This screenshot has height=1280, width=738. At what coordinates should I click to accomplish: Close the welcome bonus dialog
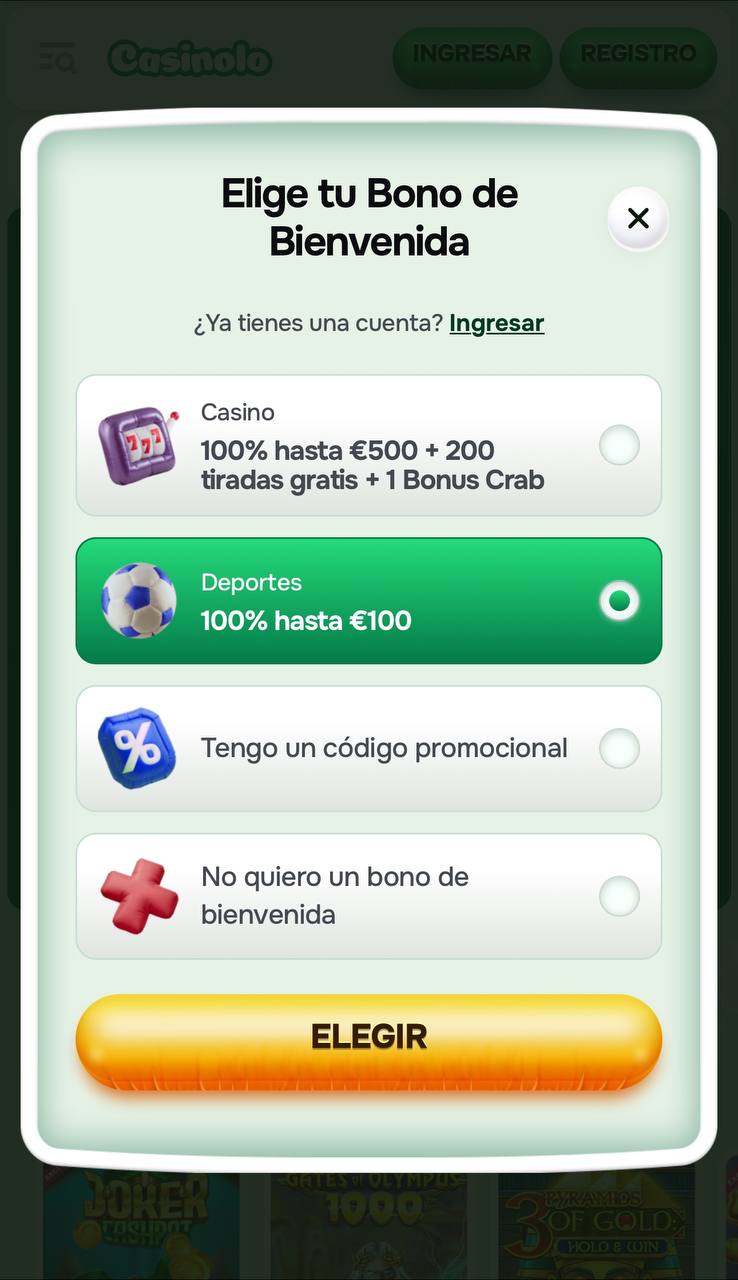click(x=638, y=218)
